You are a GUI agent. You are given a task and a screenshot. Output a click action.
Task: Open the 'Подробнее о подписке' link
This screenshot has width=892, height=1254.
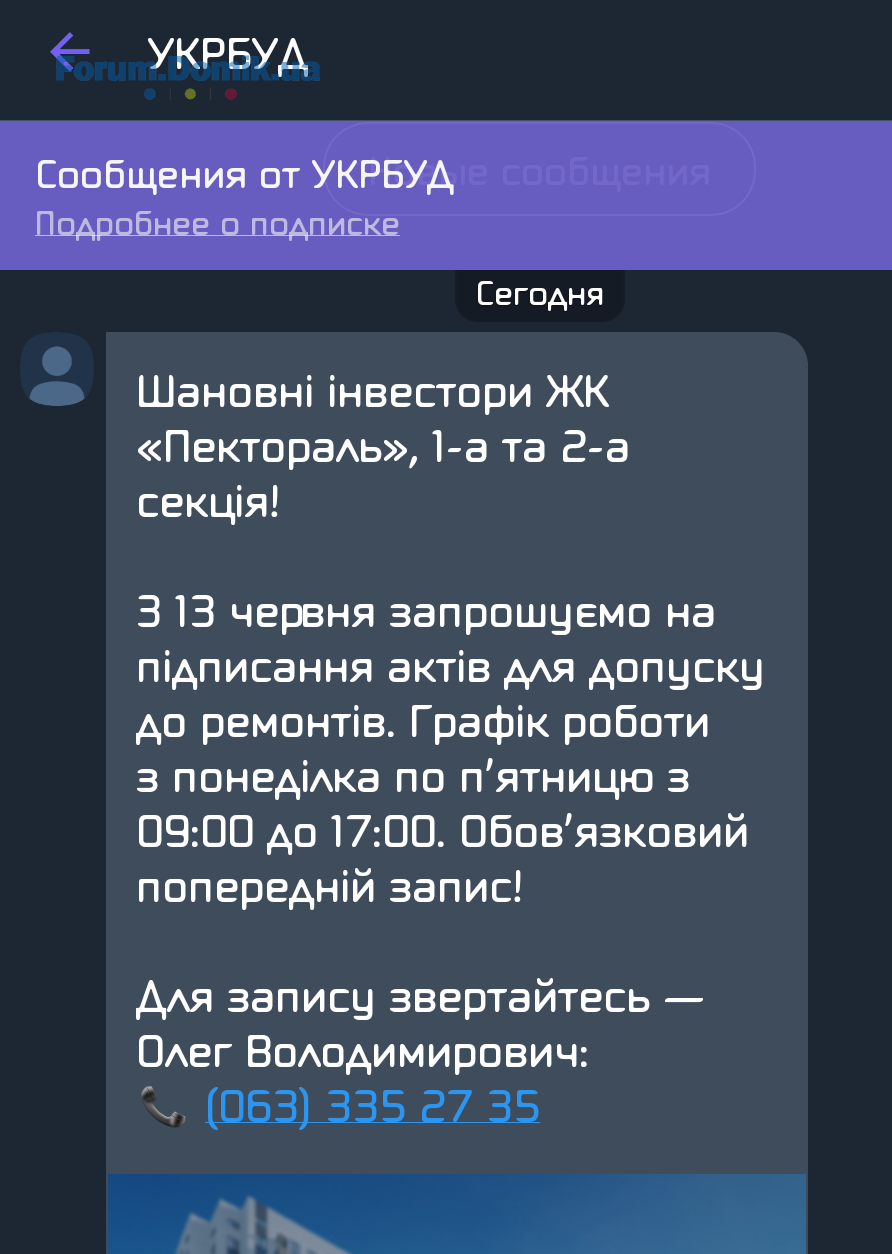(x=217, y=223)
